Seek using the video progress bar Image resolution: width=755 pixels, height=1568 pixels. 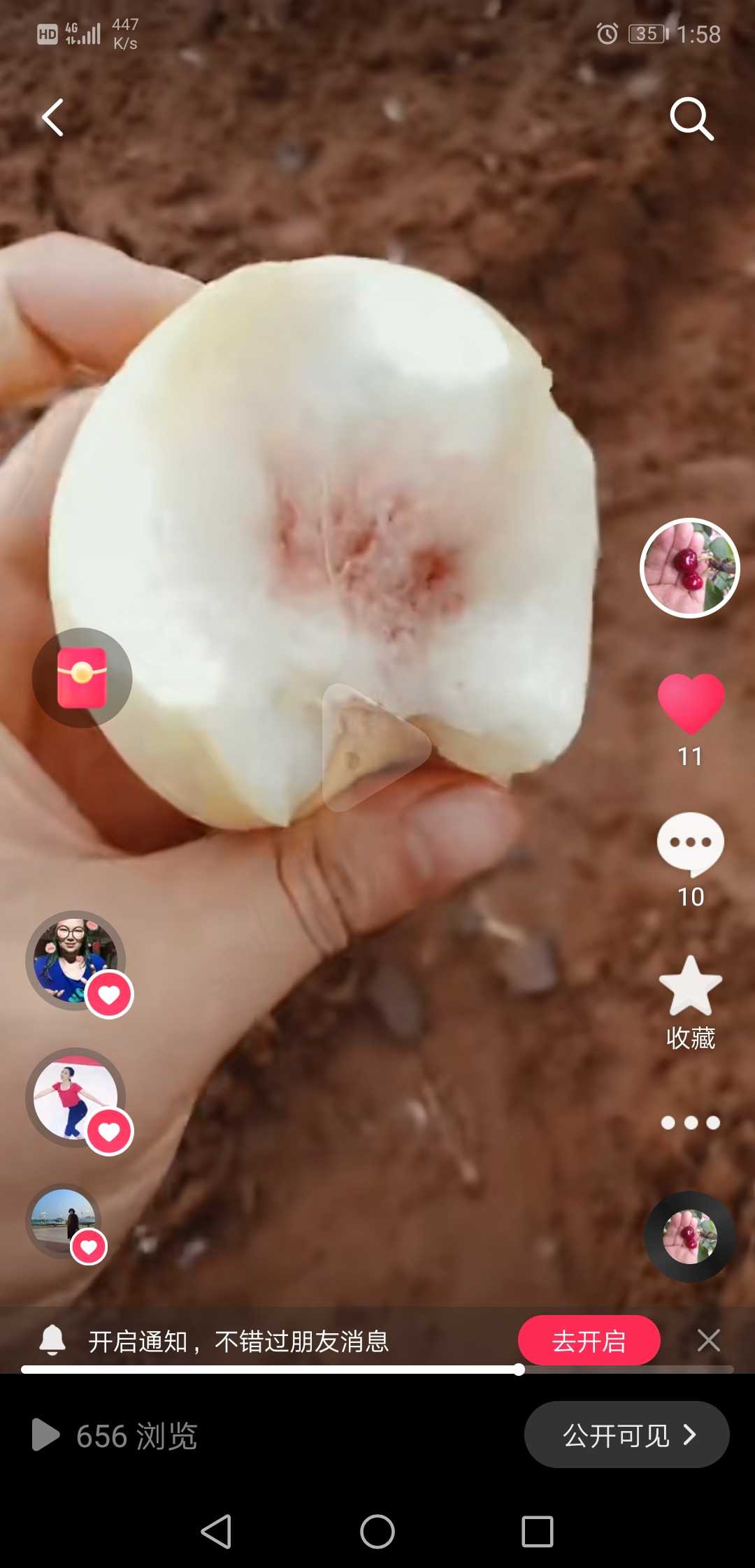pyautogui.click(x=377, y=1370)
